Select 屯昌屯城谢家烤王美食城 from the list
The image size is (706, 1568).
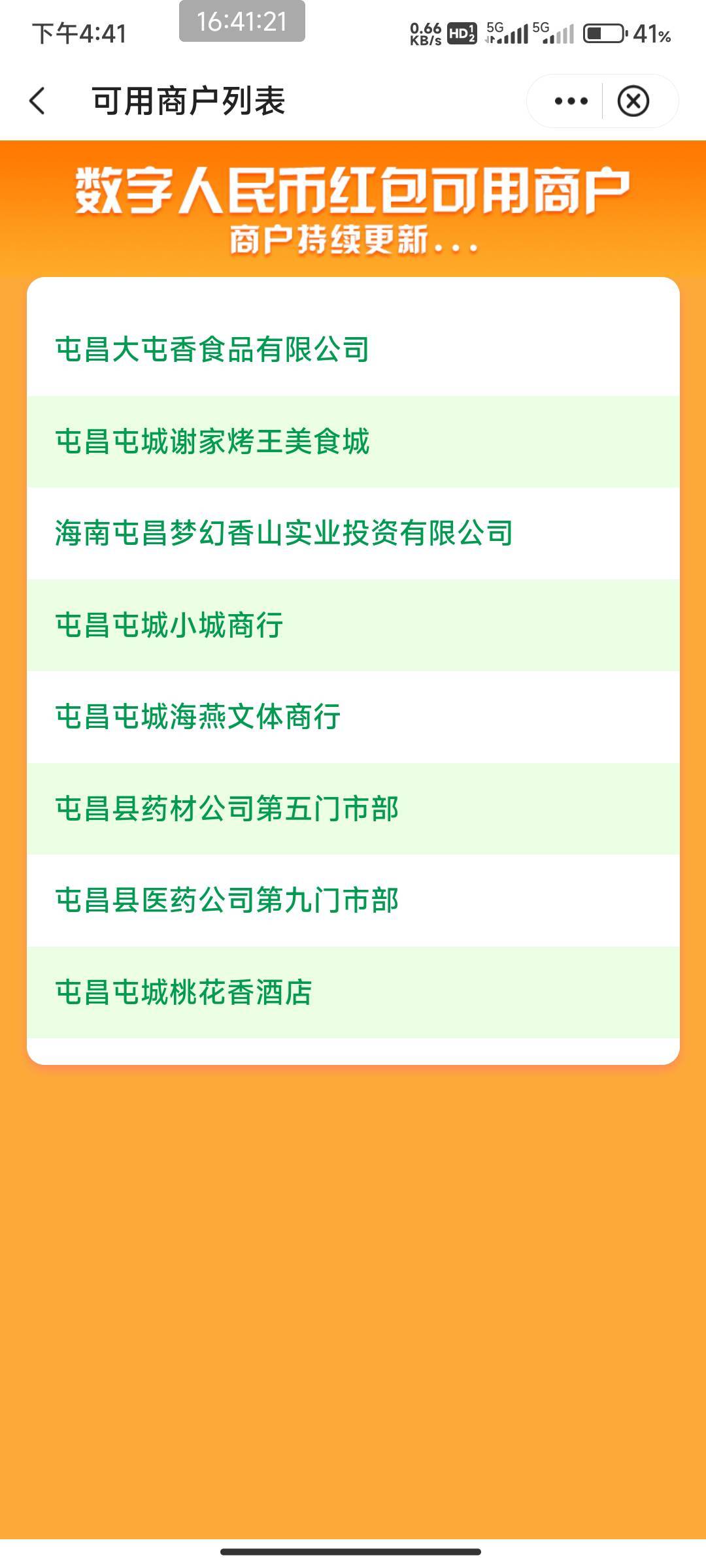coord(353,442)
